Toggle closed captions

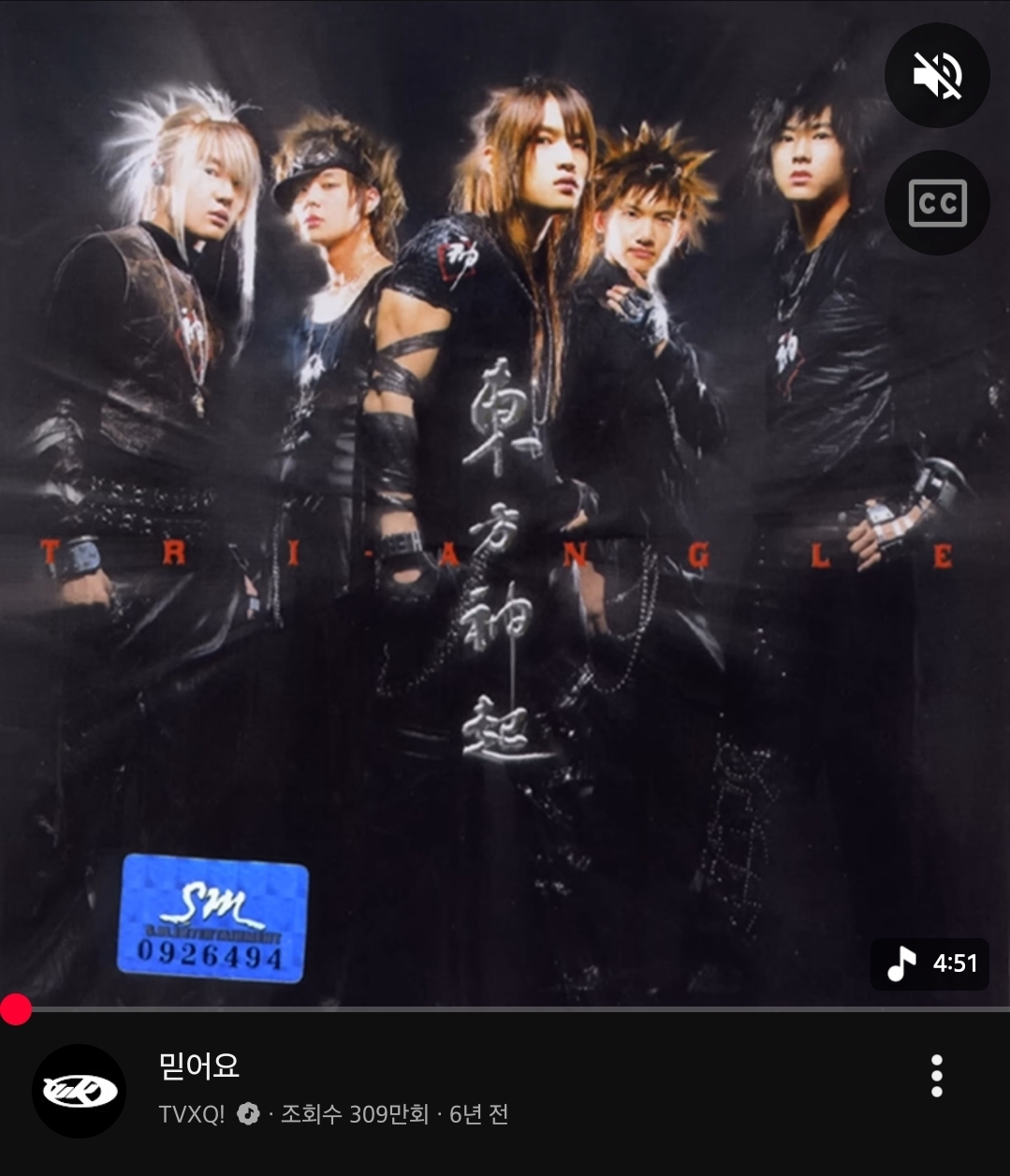coord(937,202)
